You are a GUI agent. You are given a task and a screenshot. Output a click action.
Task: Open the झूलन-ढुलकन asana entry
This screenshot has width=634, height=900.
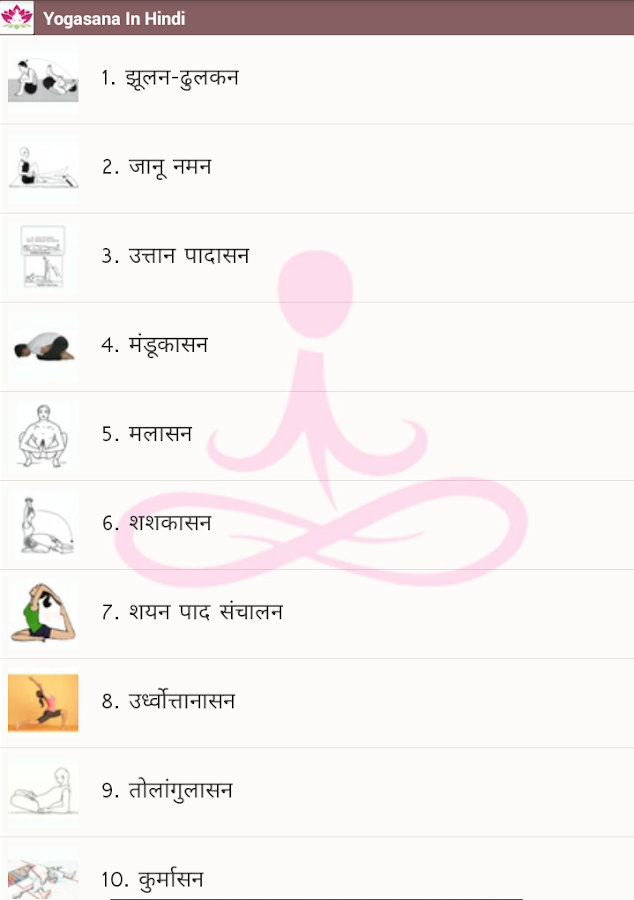tap(170, 78)
